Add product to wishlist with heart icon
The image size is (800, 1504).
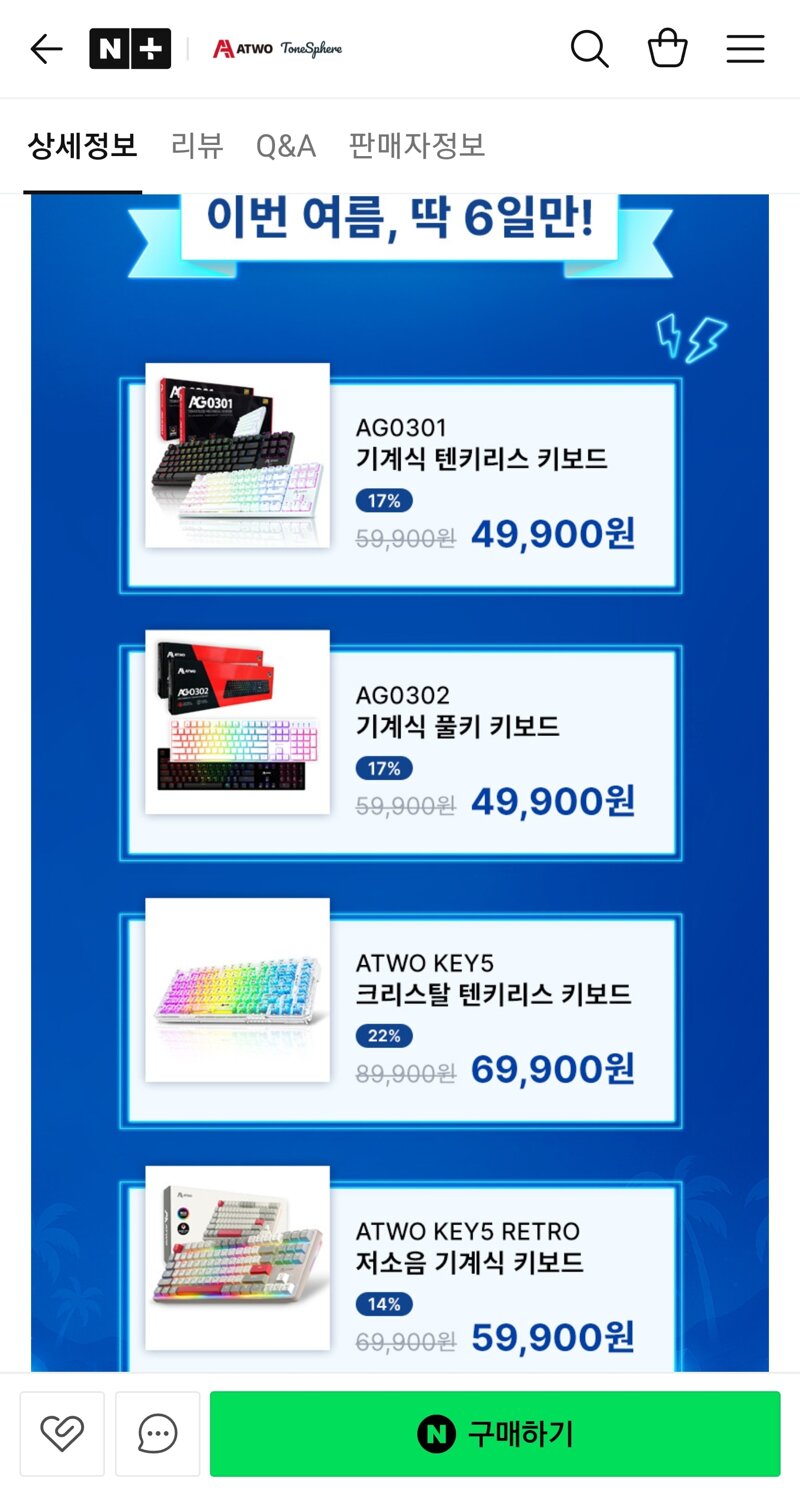(62, 1434)
